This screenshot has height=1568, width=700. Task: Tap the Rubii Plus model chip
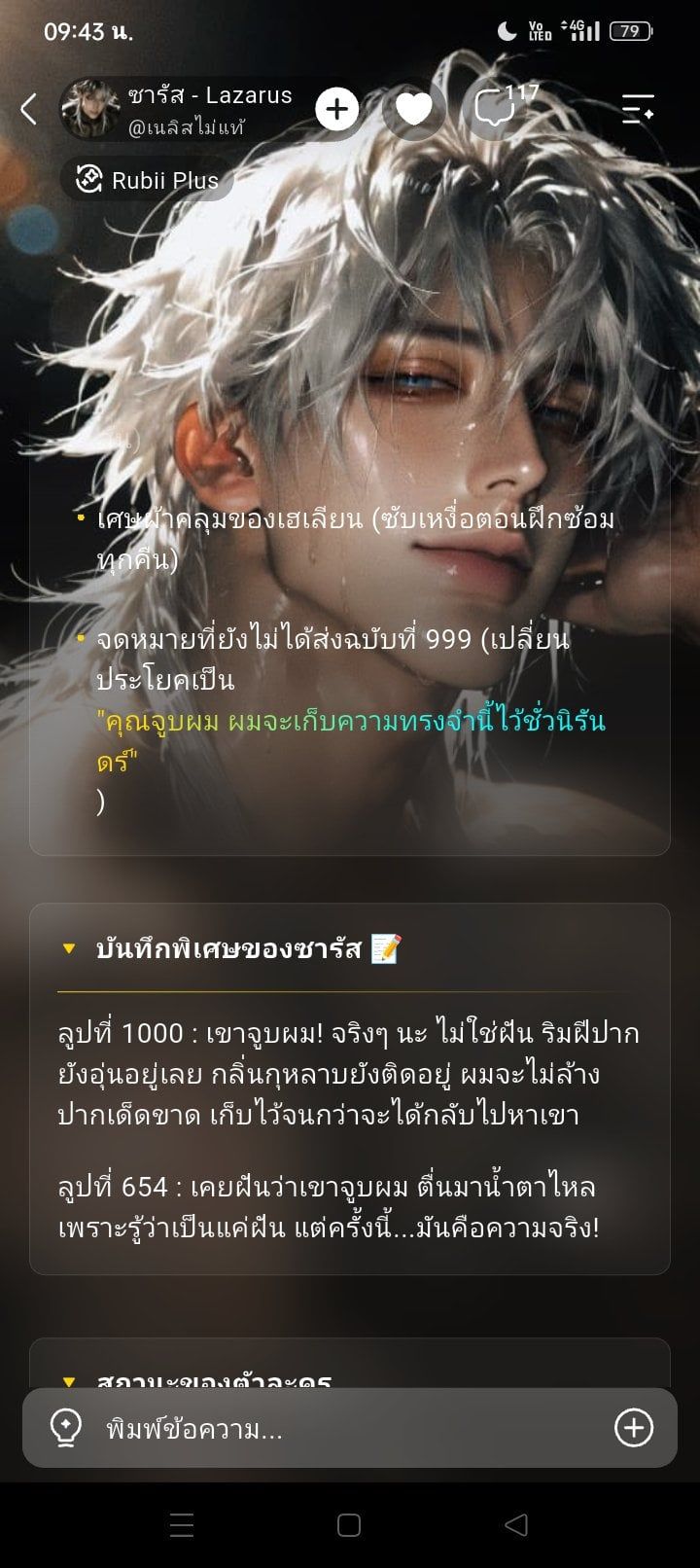(x=148, y=180)
